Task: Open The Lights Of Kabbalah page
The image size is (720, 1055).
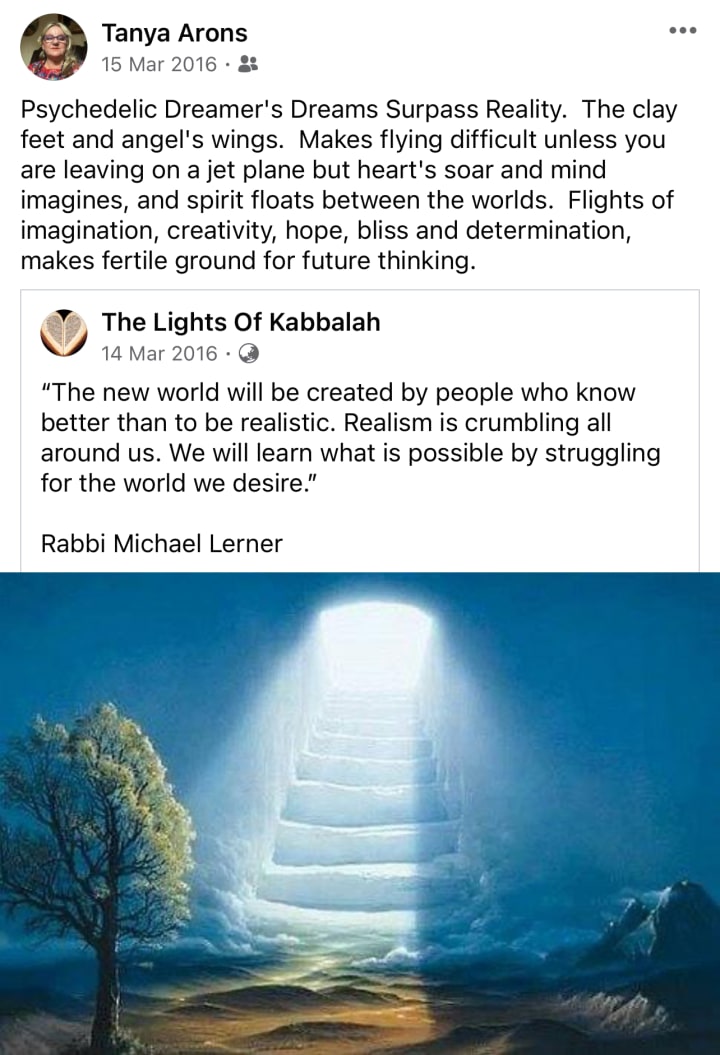Action: coord(240,322)
